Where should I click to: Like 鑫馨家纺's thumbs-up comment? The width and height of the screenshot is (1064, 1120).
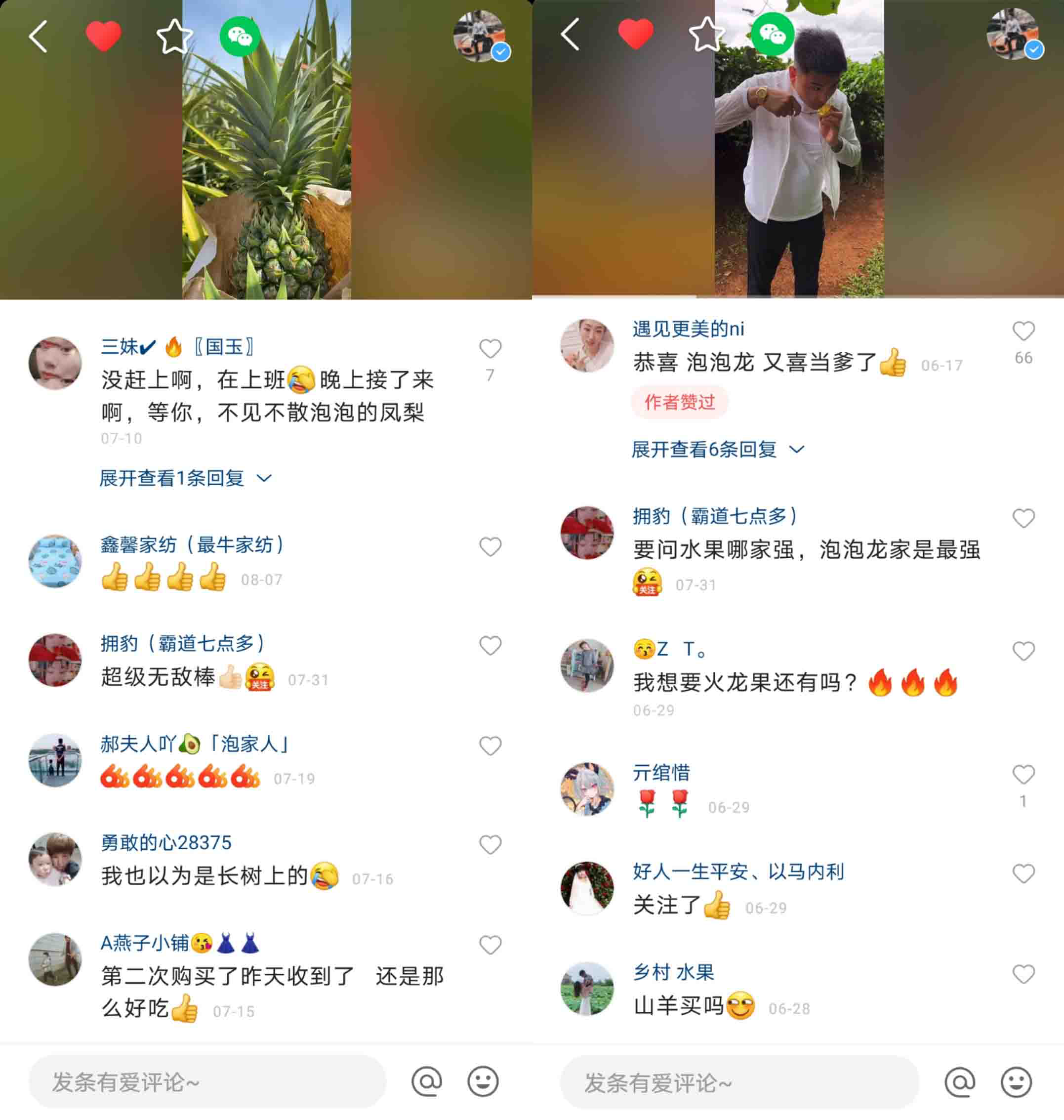tap(490, 547)
